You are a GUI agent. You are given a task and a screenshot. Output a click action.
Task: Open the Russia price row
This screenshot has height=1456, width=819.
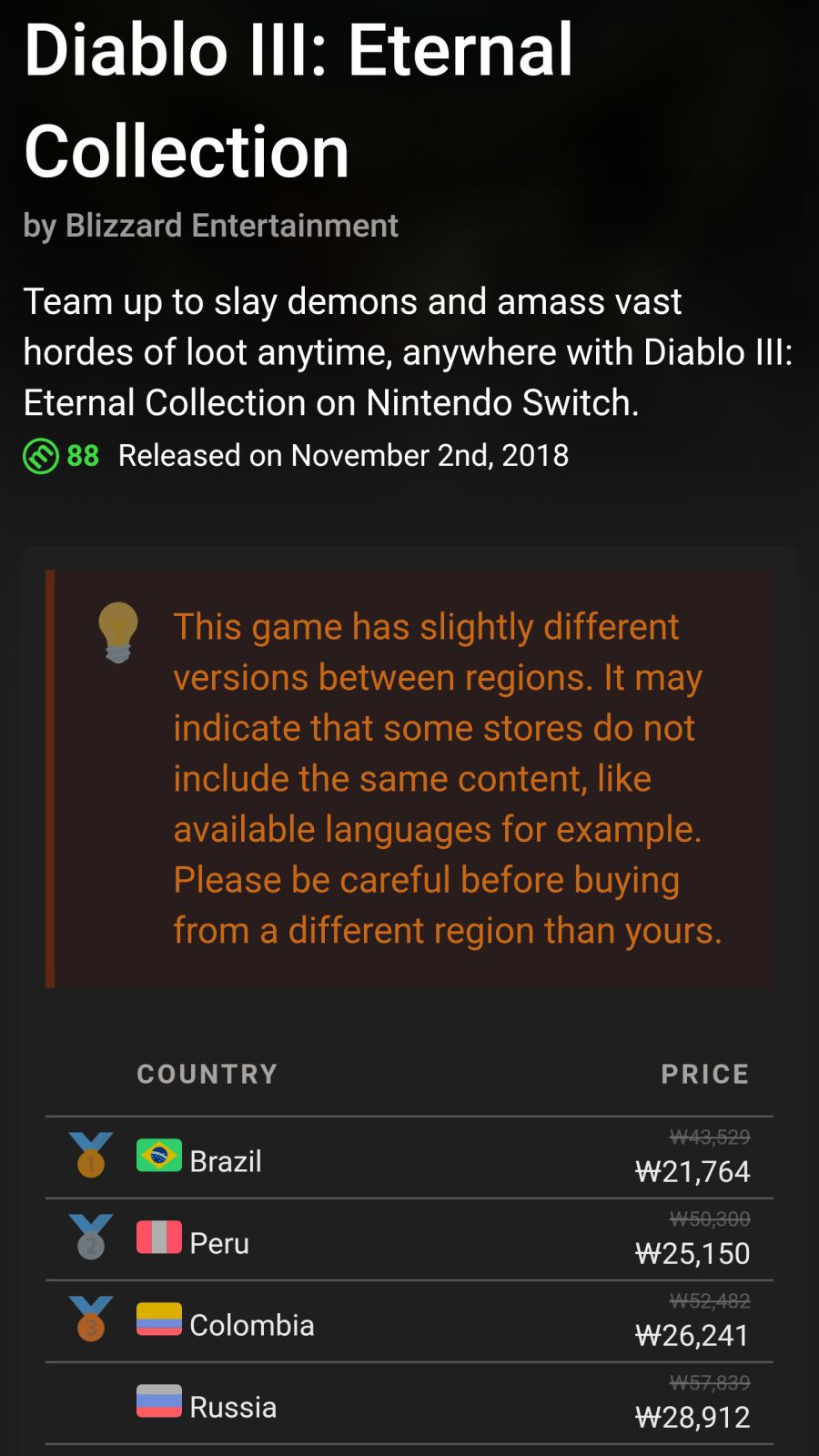pos(409,1403)
